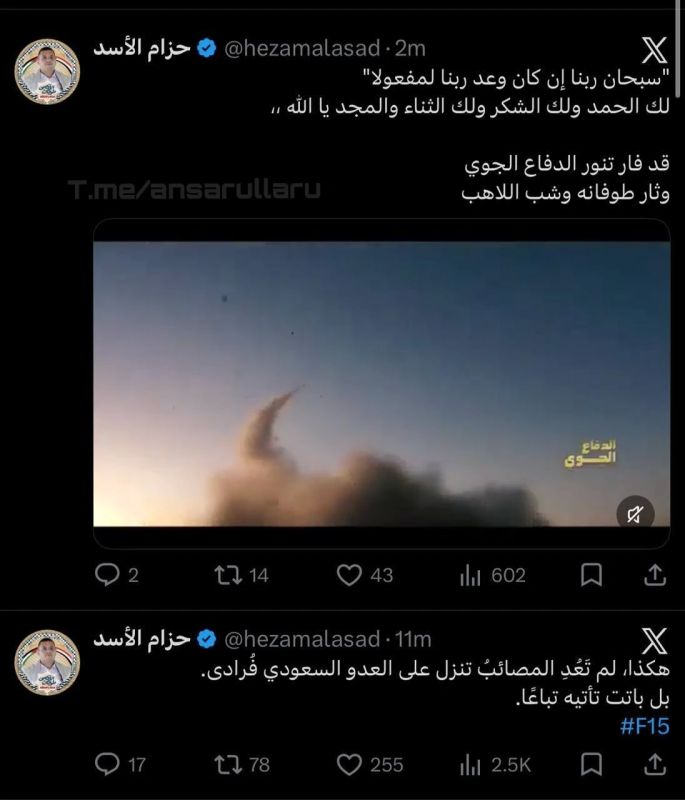This screenshot has width=685, height=800.
Task: Play the missile launch video
Action: [382, 384]
